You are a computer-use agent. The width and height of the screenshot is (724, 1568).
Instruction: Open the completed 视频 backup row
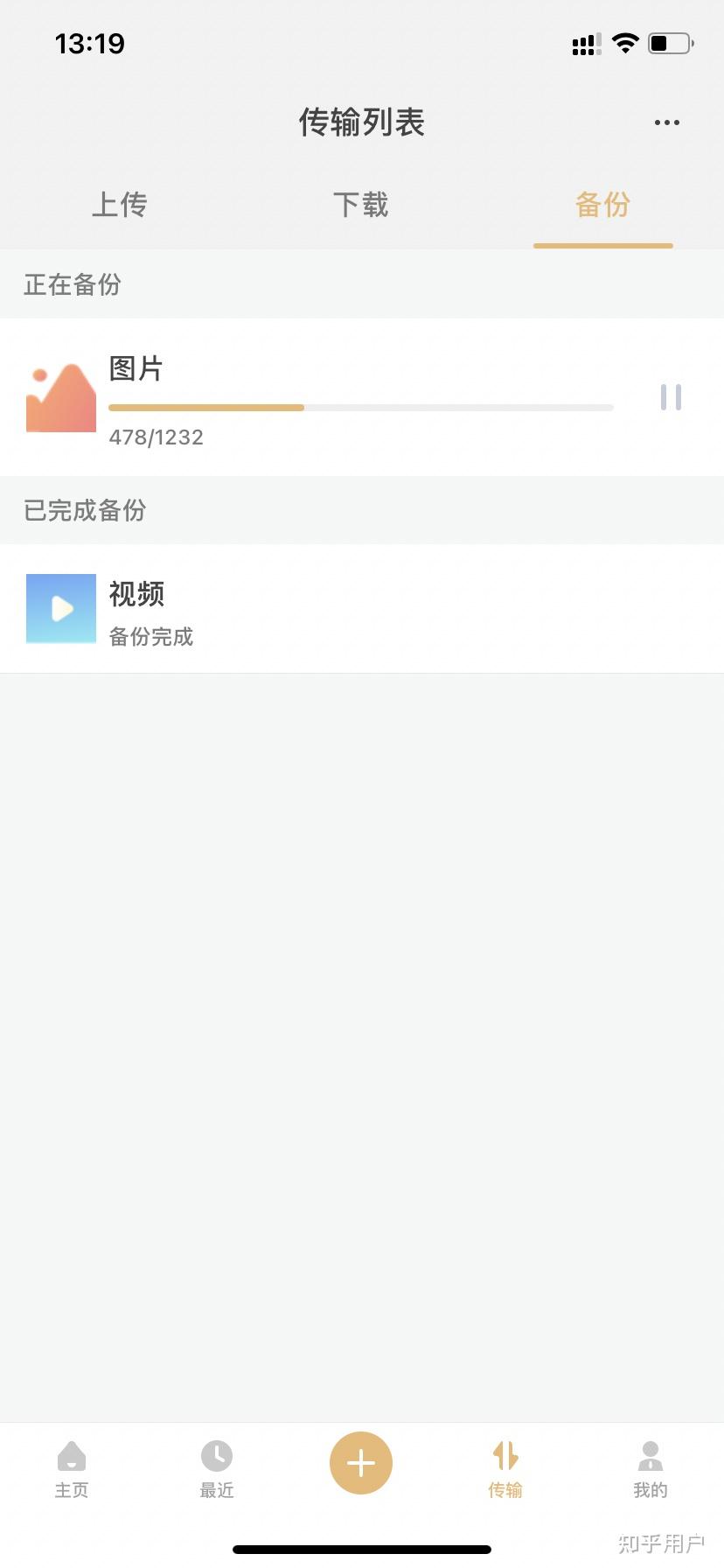pyautogui.click(x=350, y=610)
